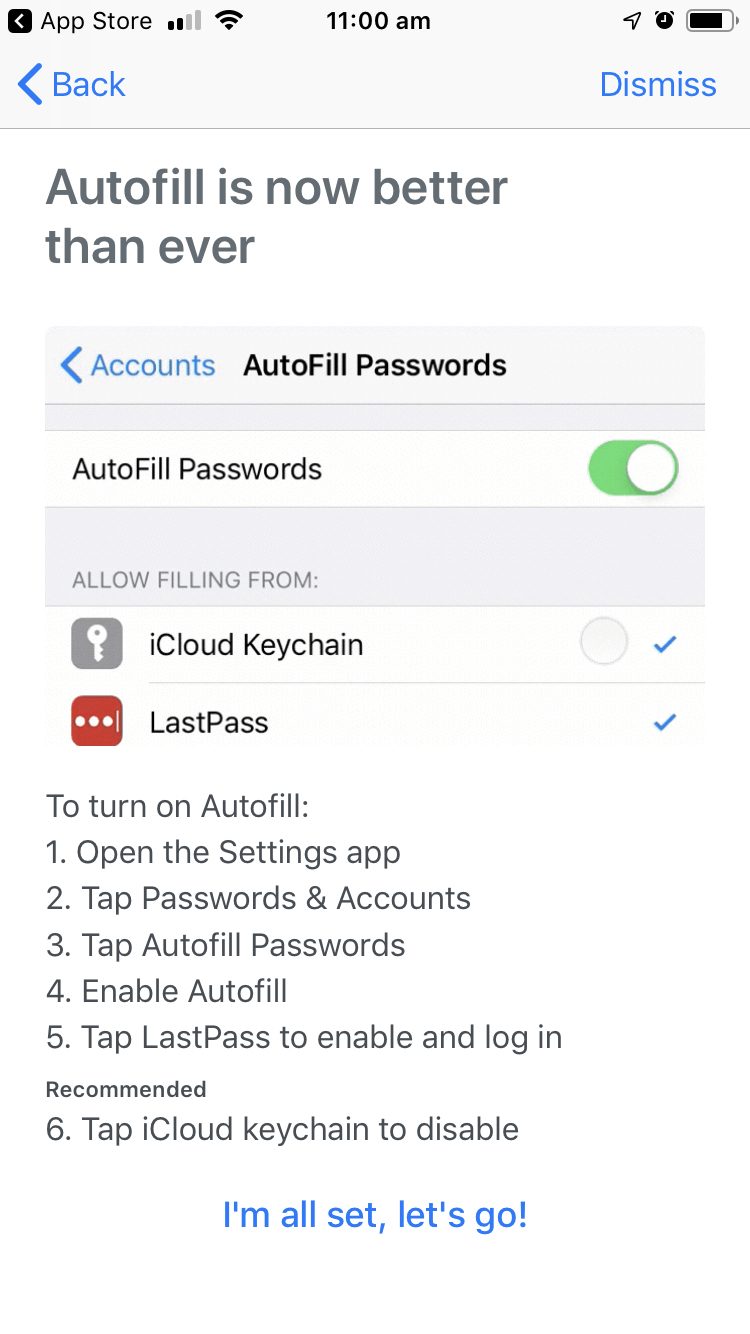Tap "I'm all set, let's go!"
This screenshot has width=750, height=1334.
[375, 1215]
